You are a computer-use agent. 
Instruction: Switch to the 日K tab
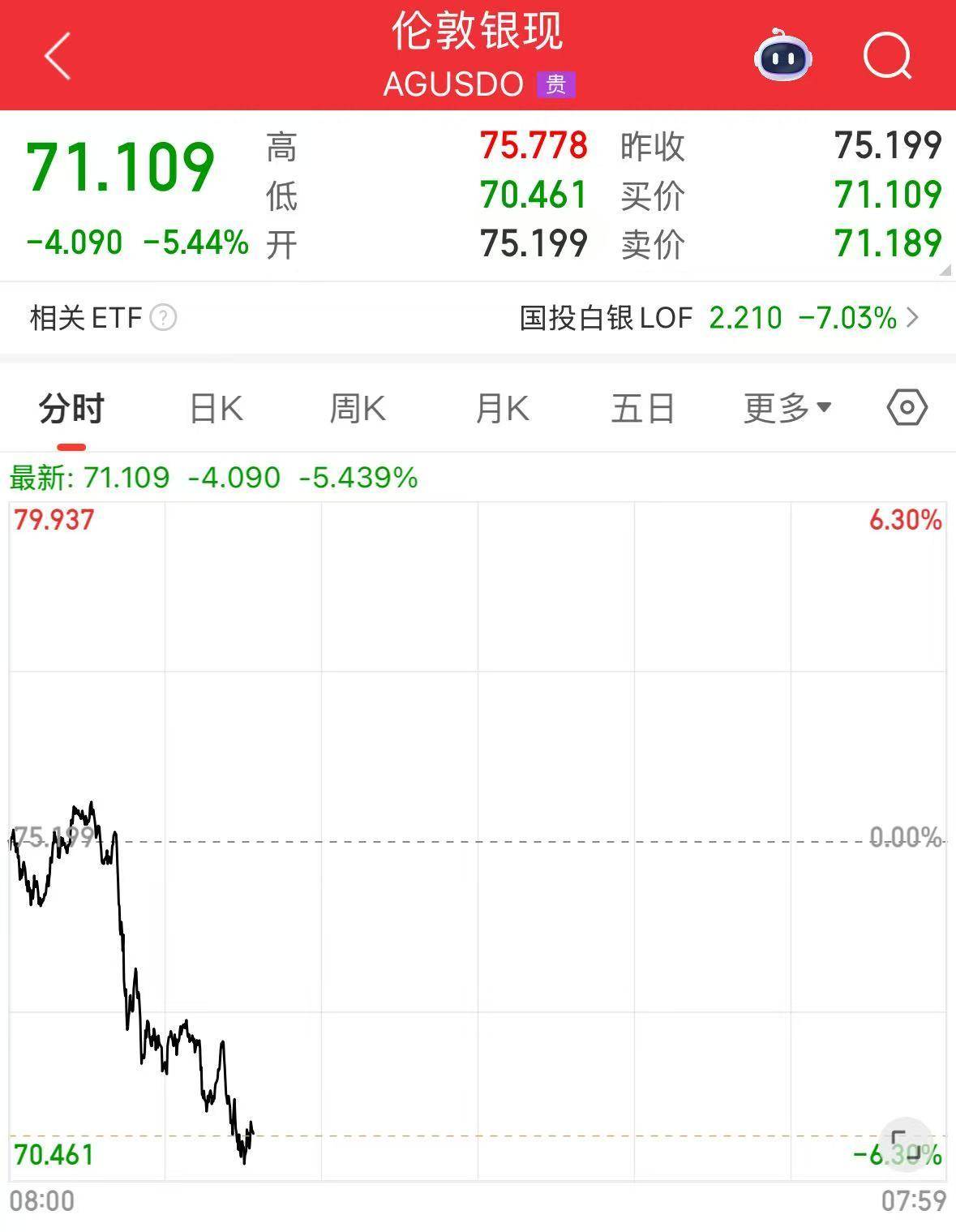tap(216, 408)
